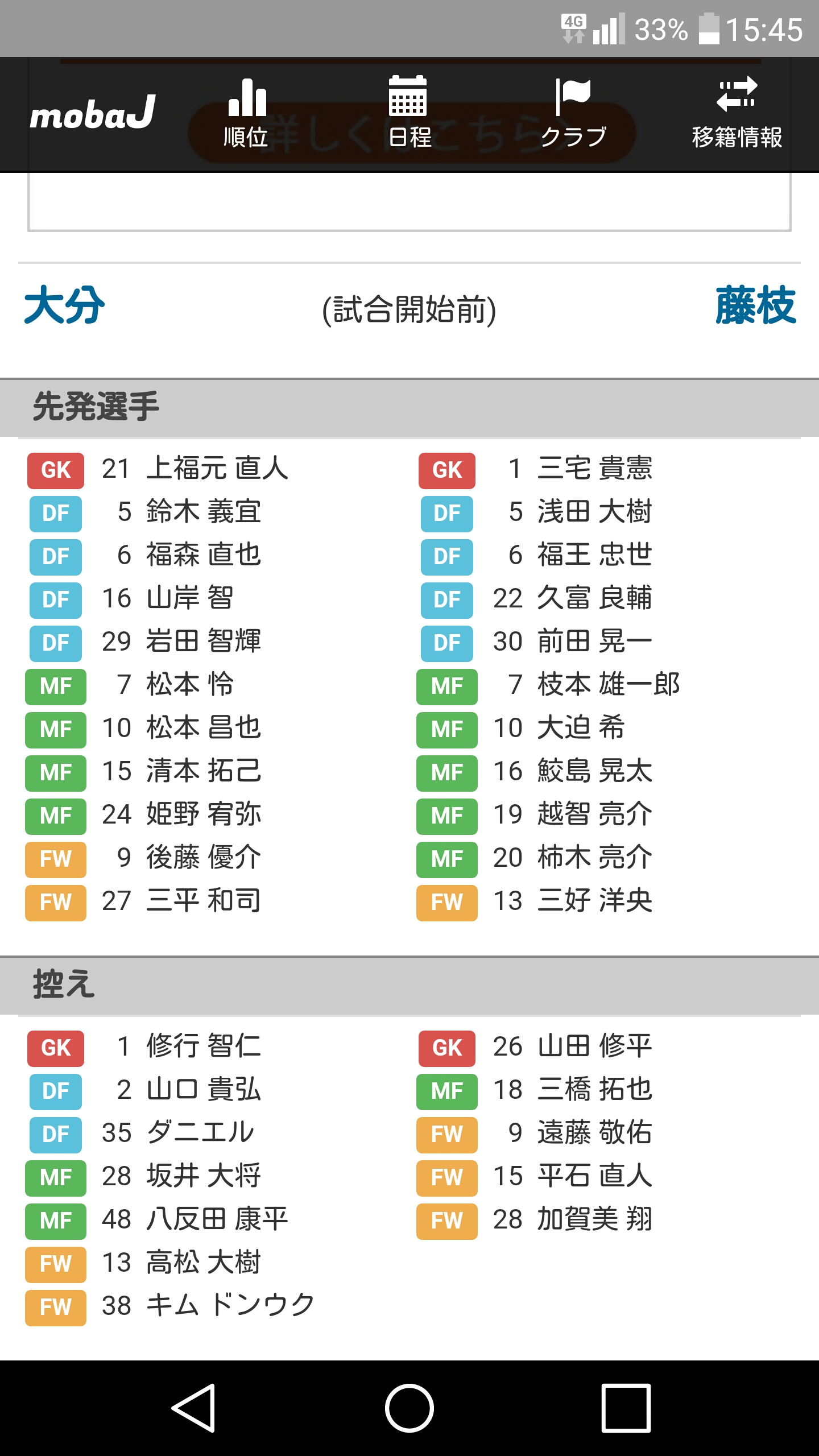Screen dimensions: 819x1456
Task: Go to the クラブ clubs page
Action: tap(573, 114)
